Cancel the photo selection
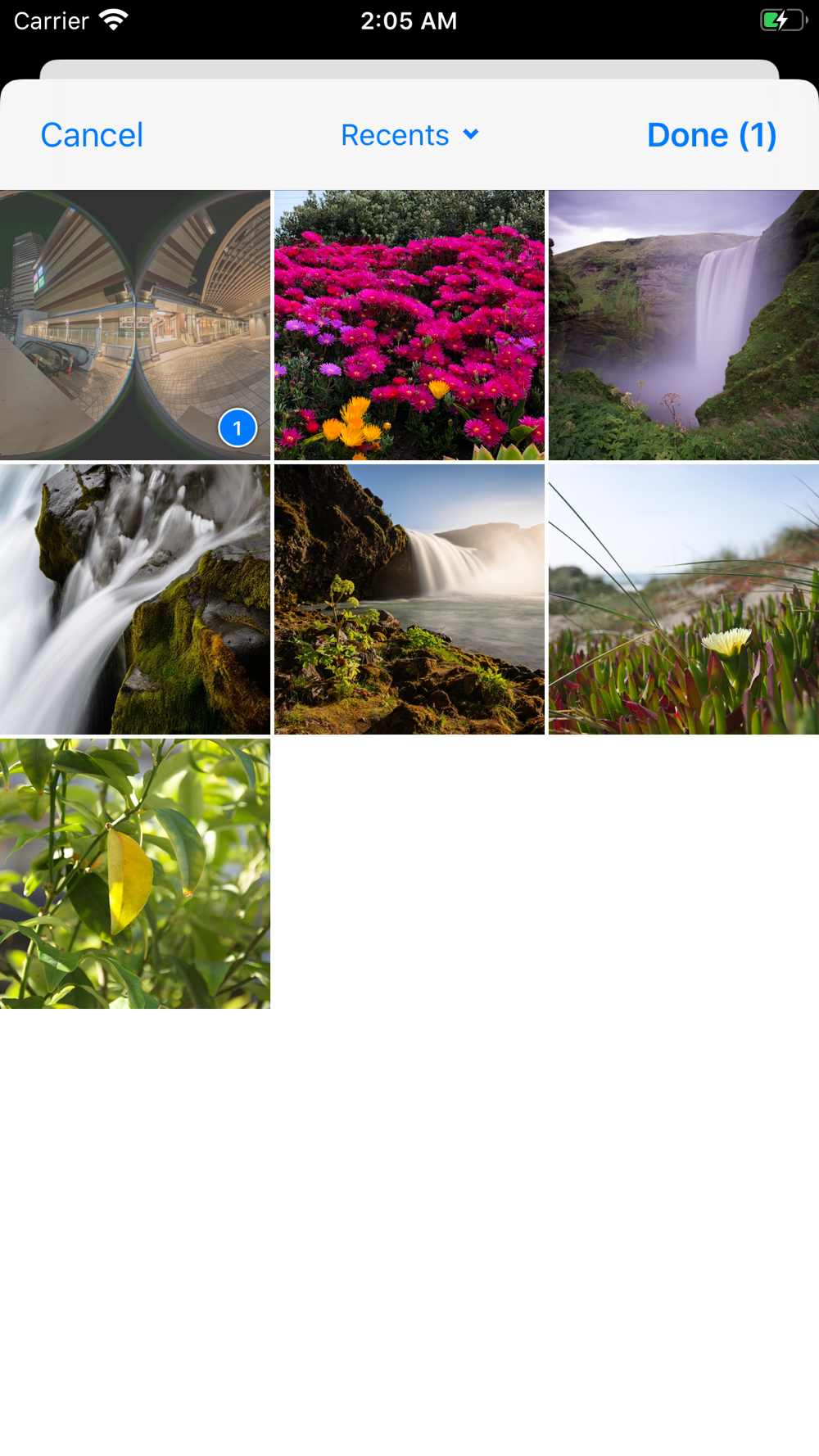Viewport: 819px width, 1456px height. pos(92,135)
